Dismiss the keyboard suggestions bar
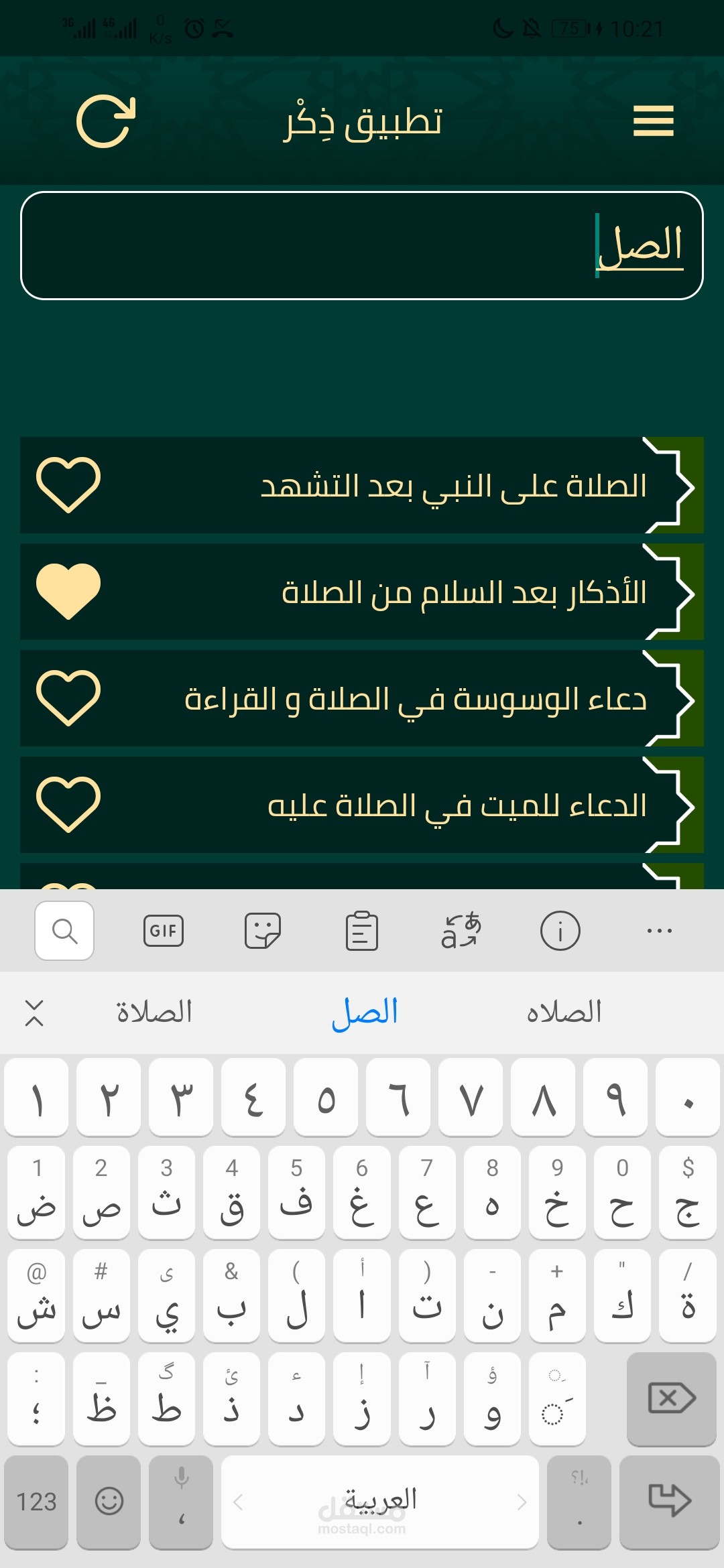 coord(34,1012)
